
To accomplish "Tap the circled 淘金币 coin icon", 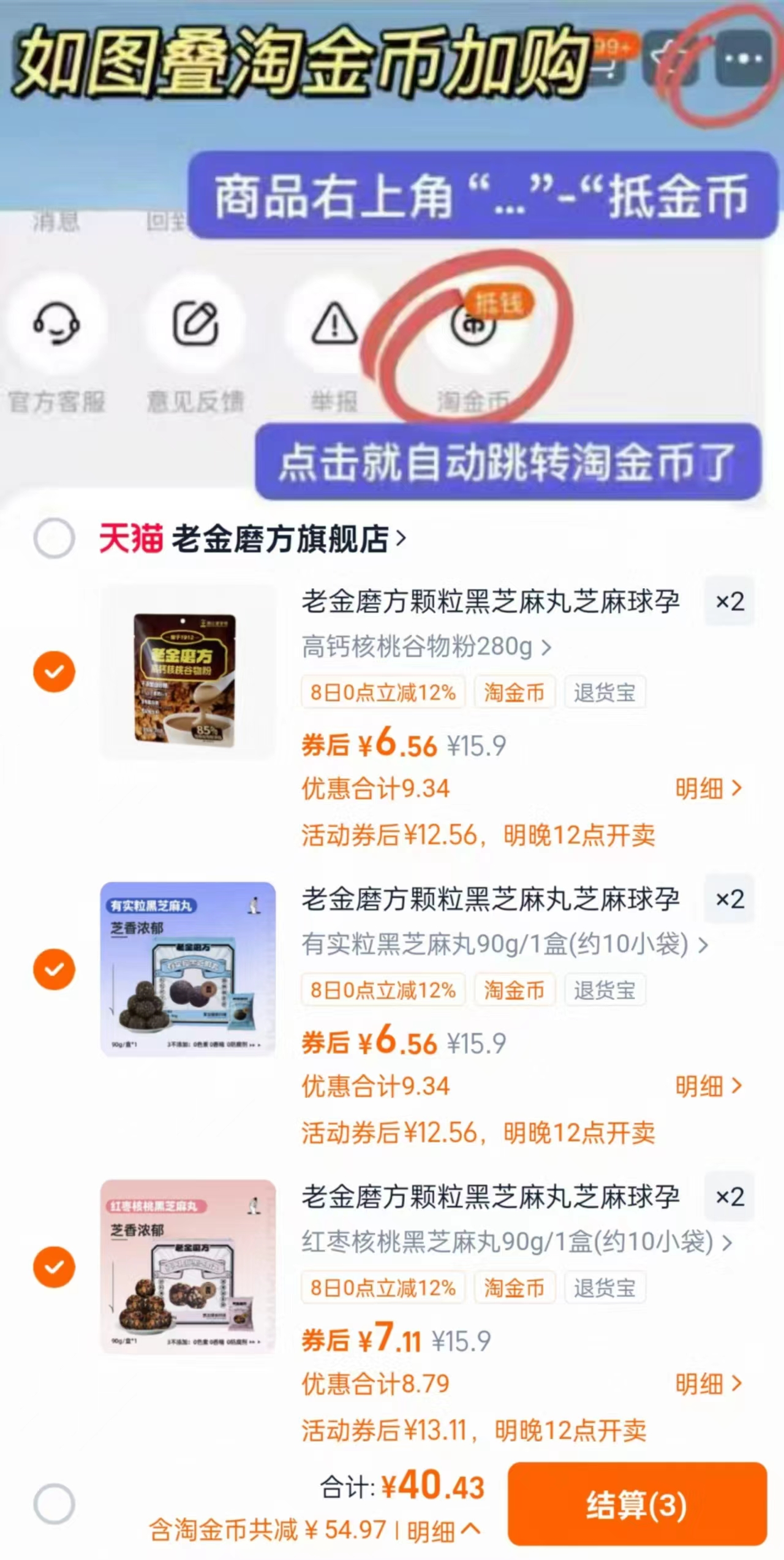I will coord(472,327).
